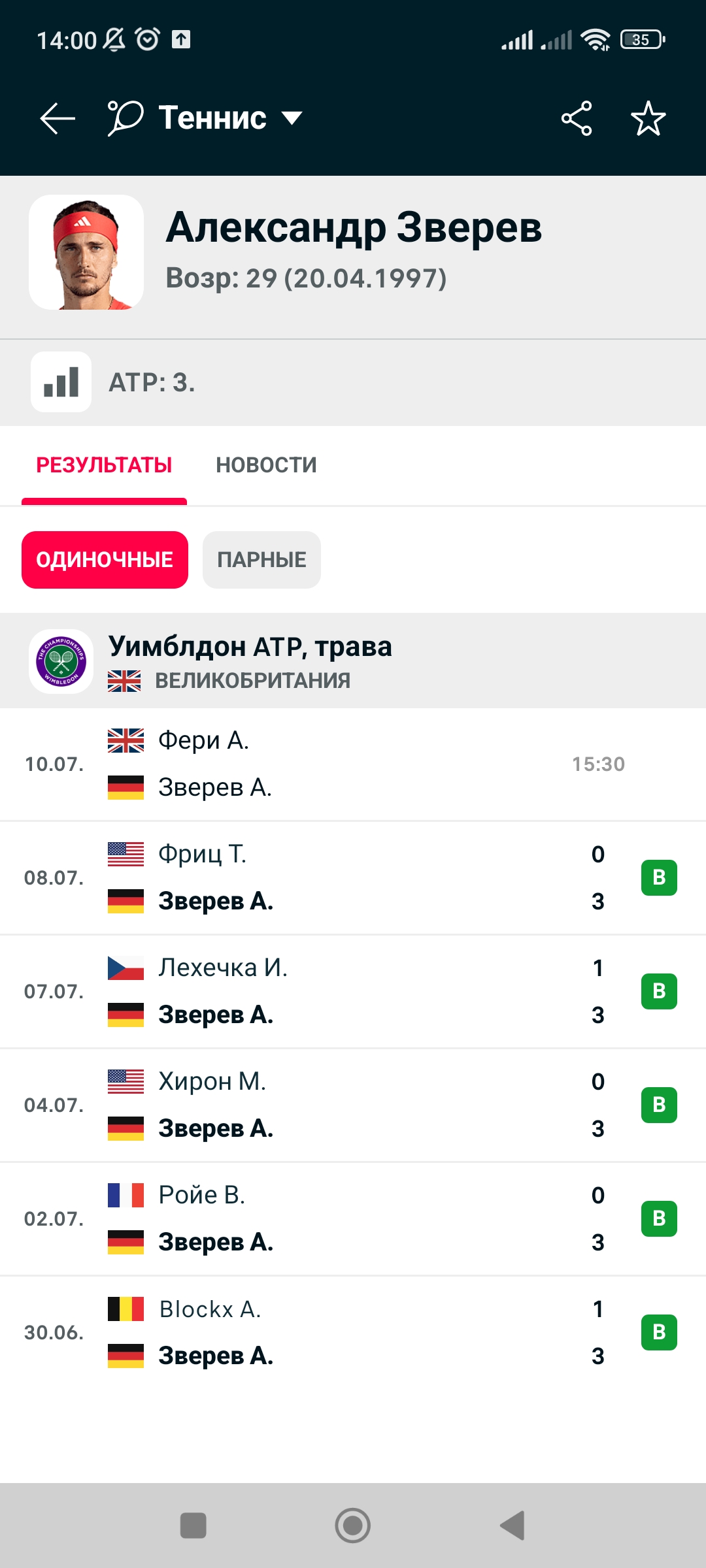This screenshot has height=1568, width=706.
Task: Open the match against Хирон М.
Action: click(353, 1105)
